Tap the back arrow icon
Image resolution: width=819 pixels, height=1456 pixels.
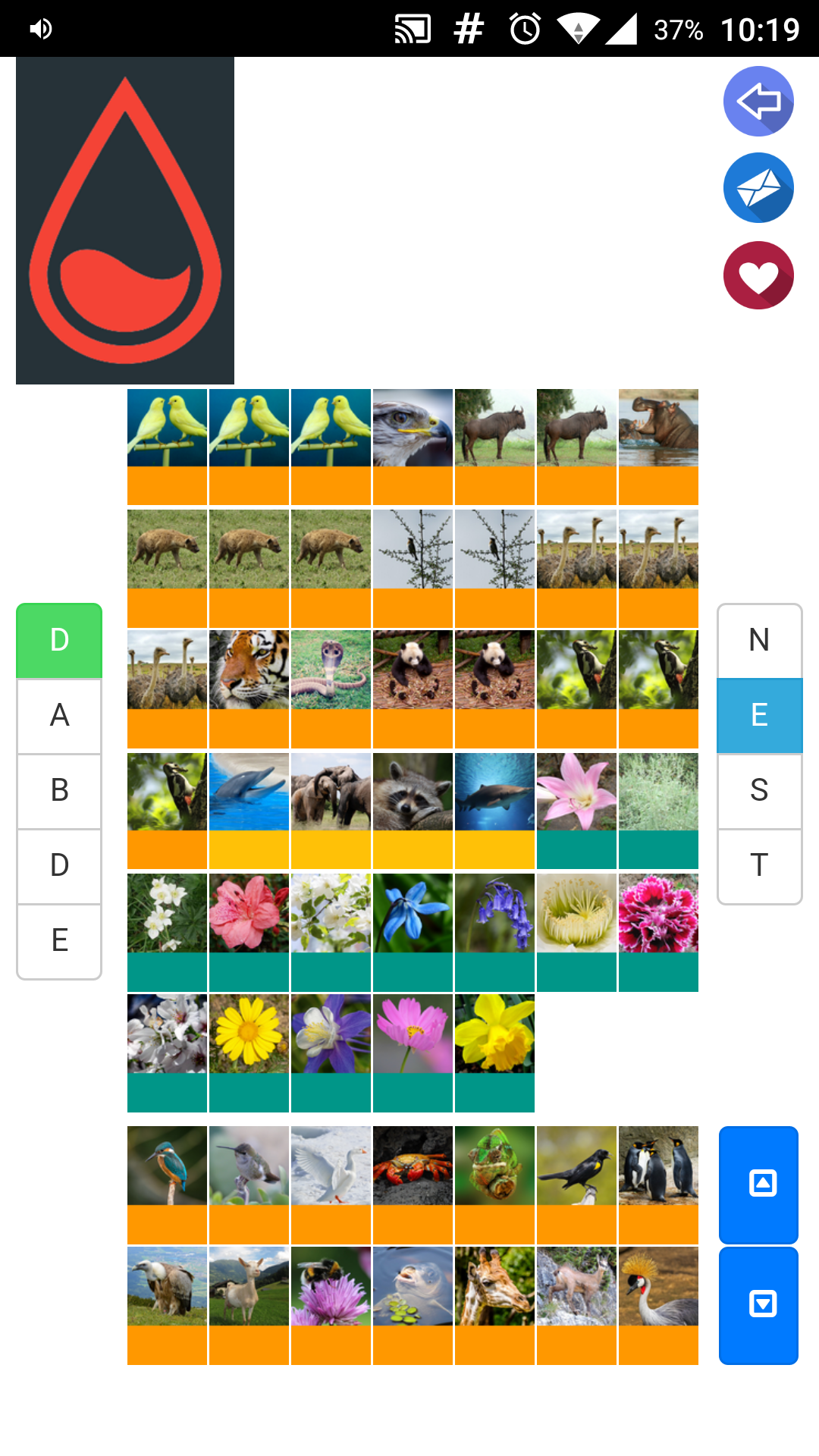pos(758,102)
